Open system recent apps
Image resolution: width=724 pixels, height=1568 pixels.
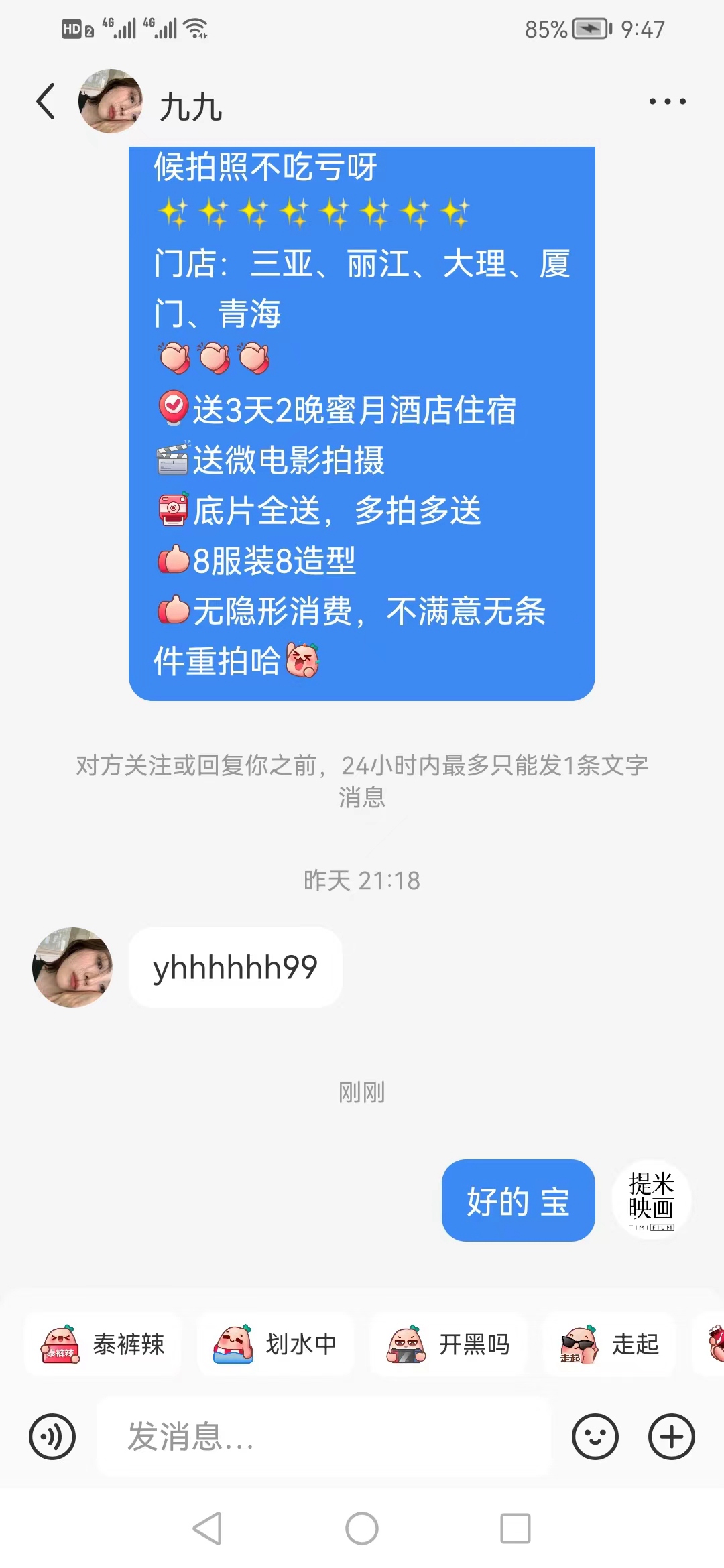coord(516,1528)
